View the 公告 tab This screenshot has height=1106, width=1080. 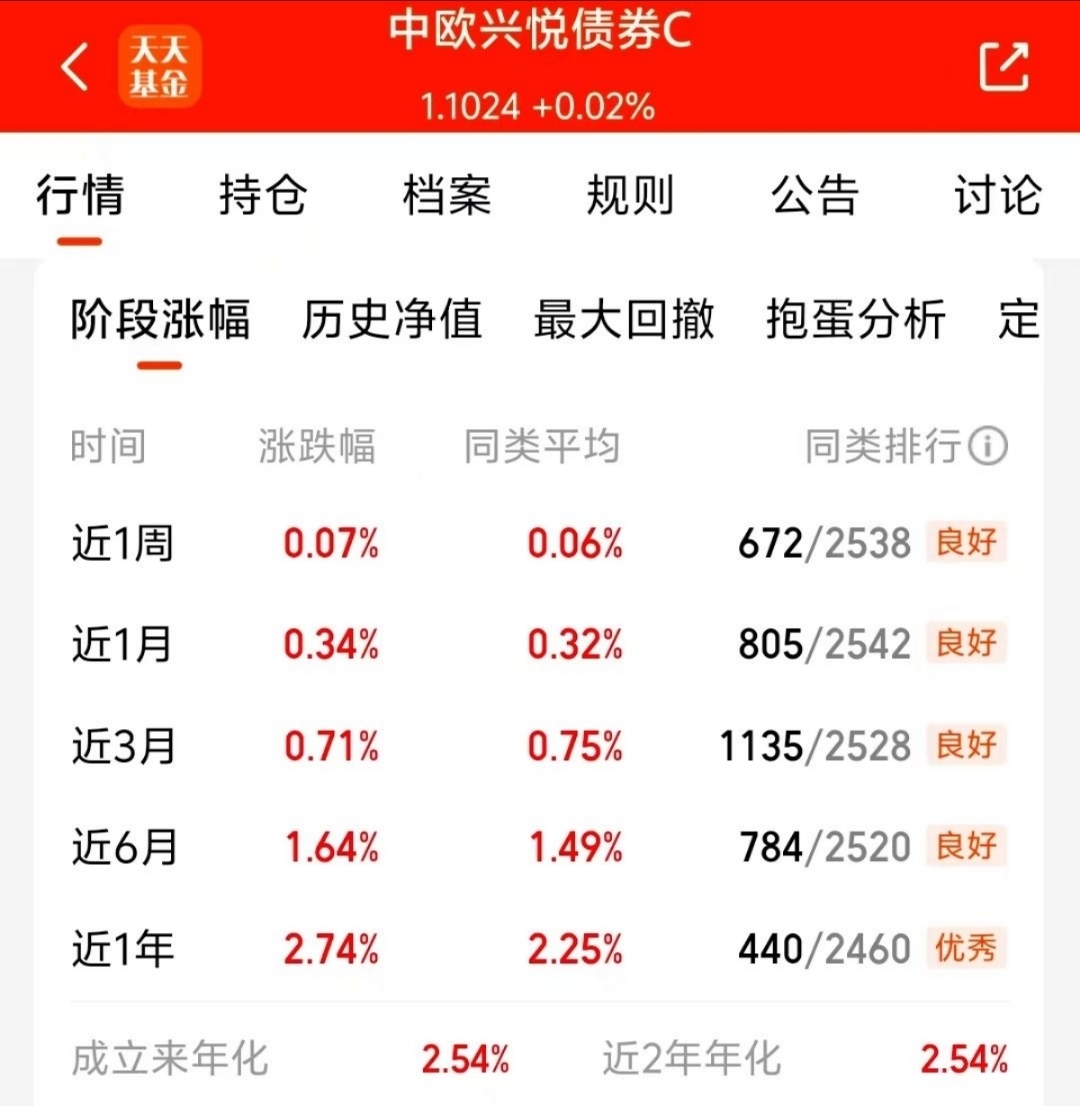814,195
